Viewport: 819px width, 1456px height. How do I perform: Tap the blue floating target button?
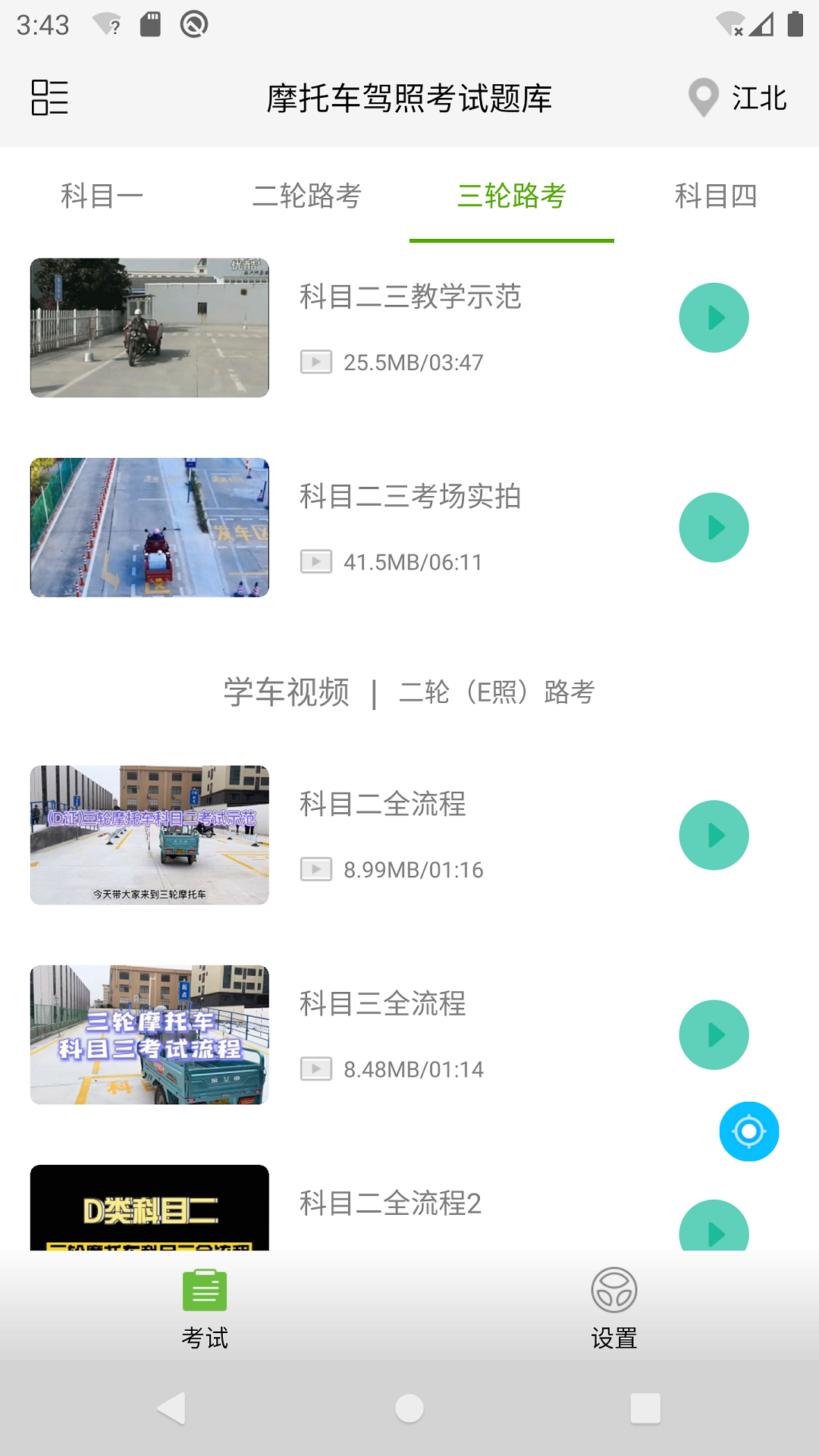(x=749, y=1131)
